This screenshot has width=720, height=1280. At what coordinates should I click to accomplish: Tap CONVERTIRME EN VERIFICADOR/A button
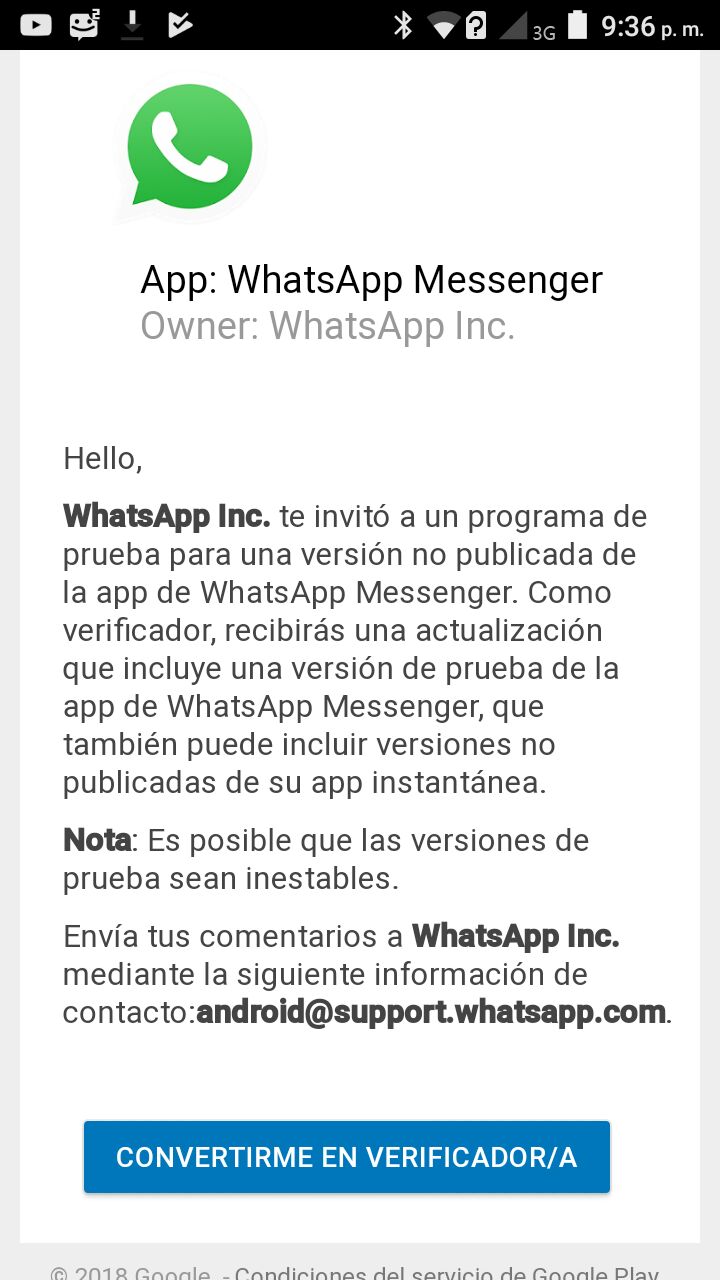[346, 1157]
